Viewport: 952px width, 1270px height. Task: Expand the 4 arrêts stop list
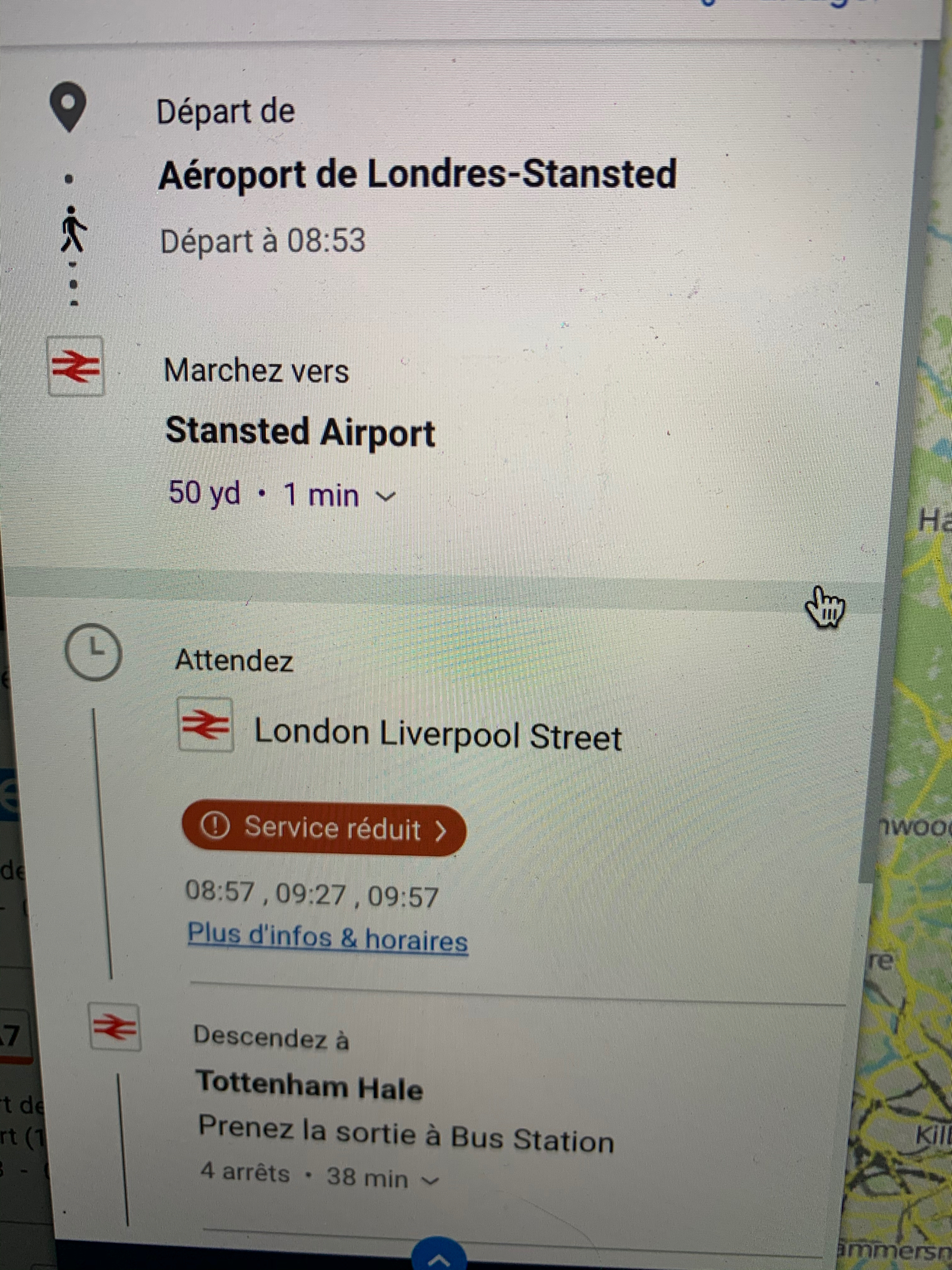(430, 1180)
